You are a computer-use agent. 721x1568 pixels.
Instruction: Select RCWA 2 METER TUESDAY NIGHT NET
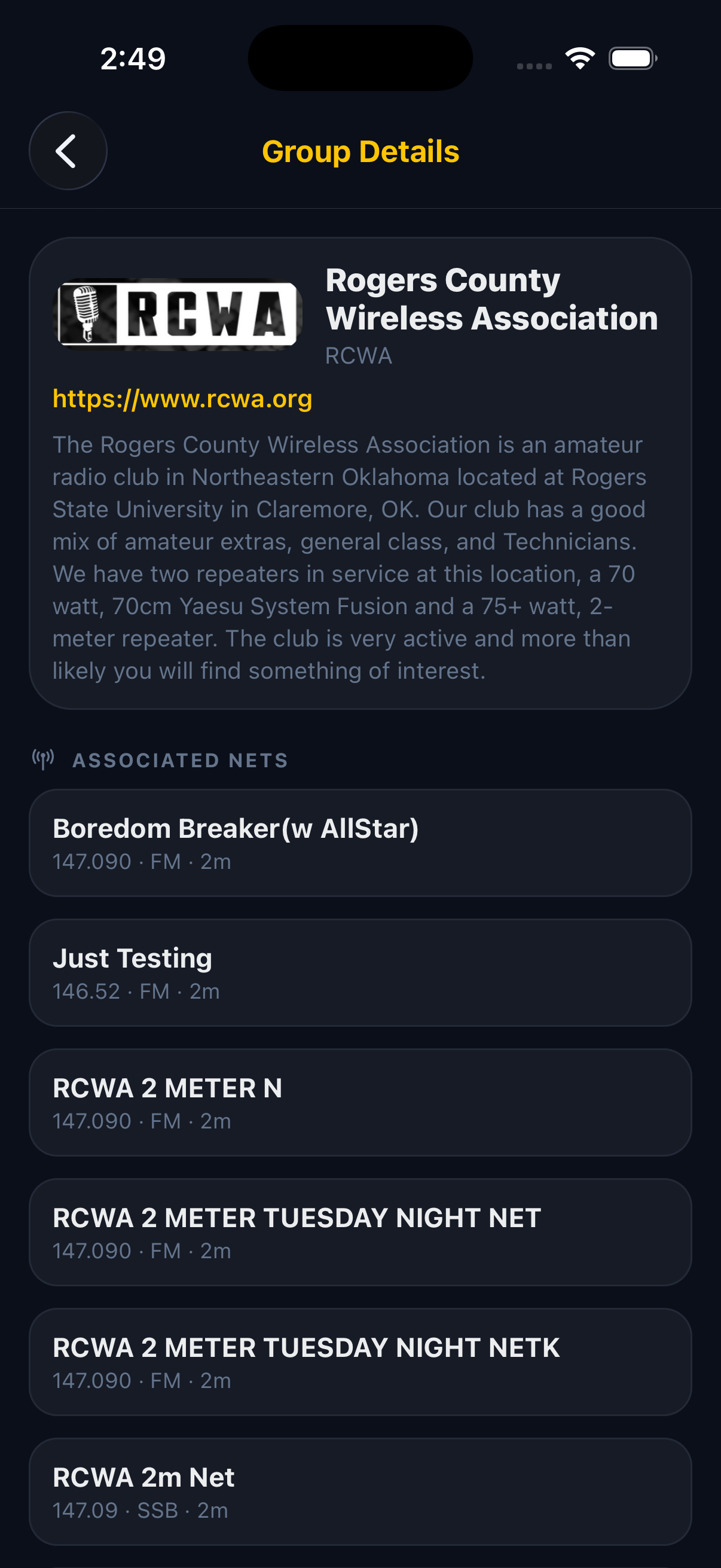[360, 1233]
